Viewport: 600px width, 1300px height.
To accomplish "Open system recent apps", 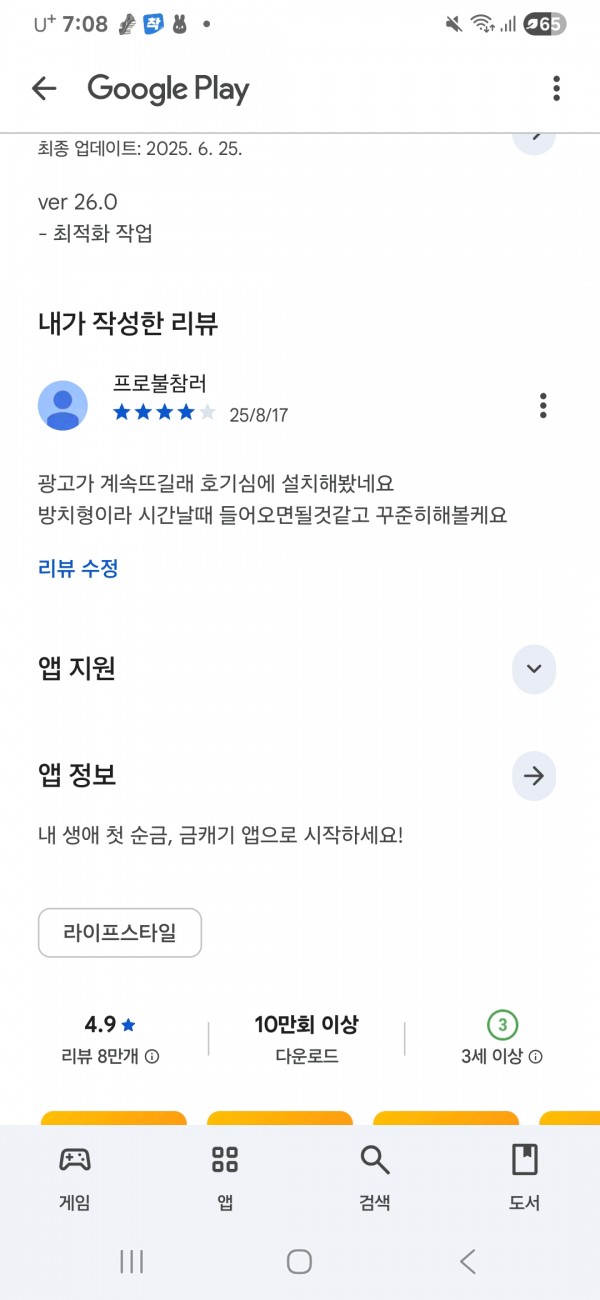I will (131, 1262).
